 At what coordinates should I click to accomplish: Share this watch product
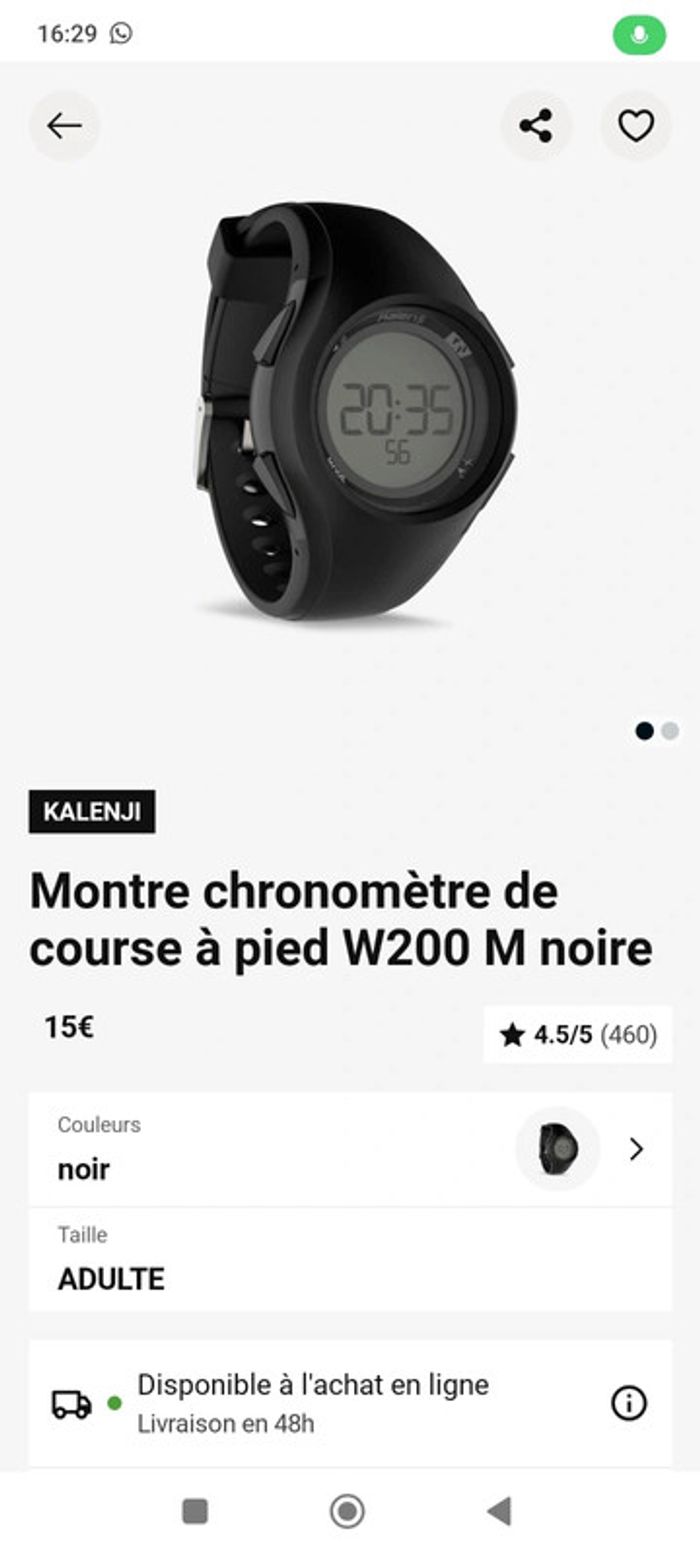tap(536, 126)
